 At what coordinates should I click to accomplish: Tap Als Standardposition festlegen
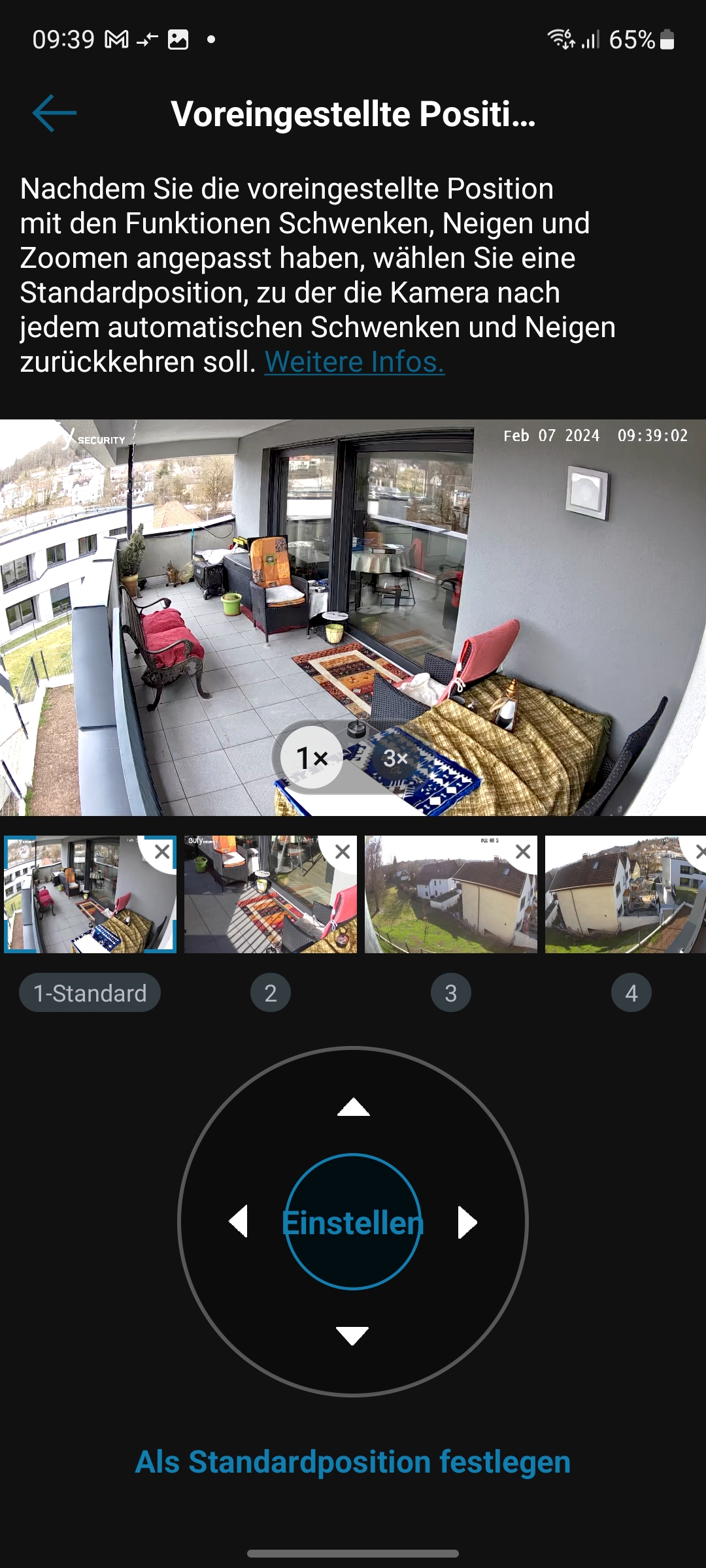coord(353,1462)
